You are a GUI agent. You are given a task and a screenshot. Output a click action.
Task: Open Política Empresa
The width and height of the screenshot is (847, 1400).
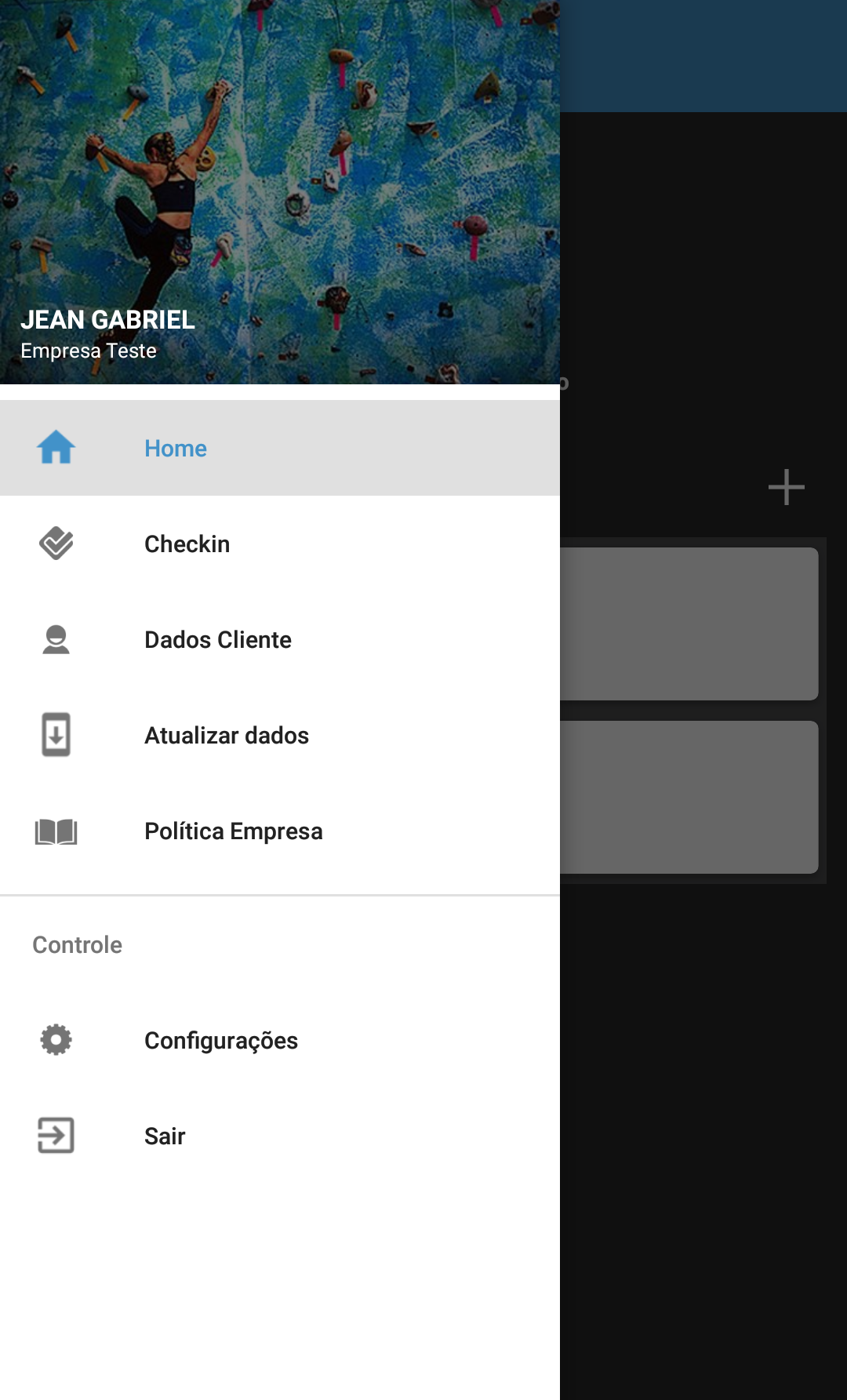tap(233, 831)
